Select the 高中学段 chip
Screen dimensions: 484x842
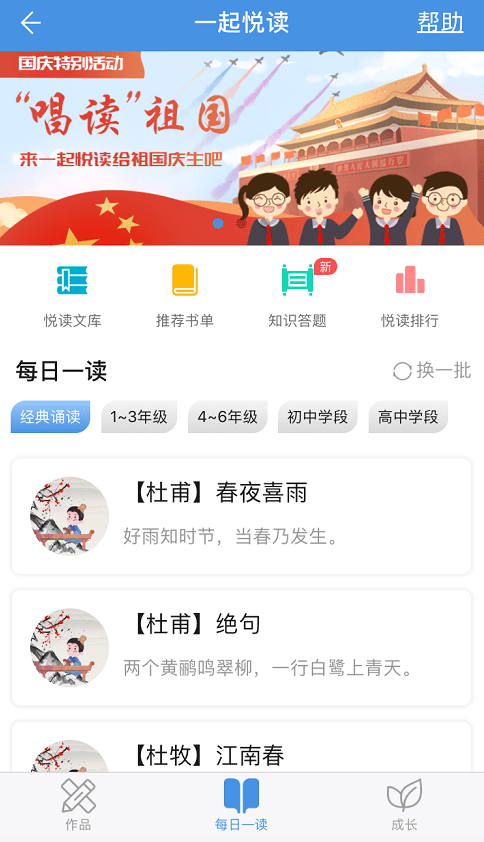pos(408,417)
